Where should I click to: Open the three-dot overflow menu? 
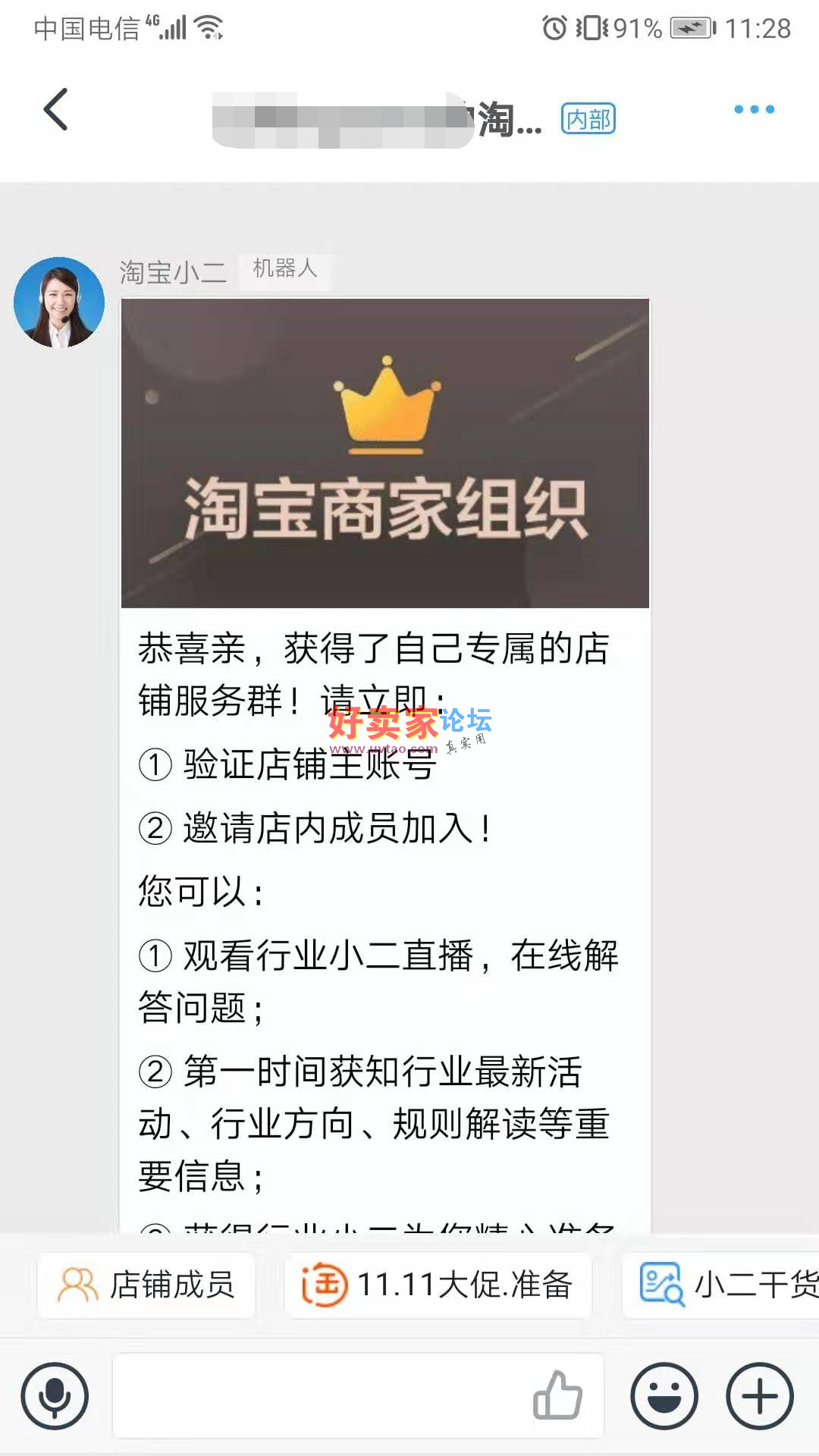(x=754, y=110)
